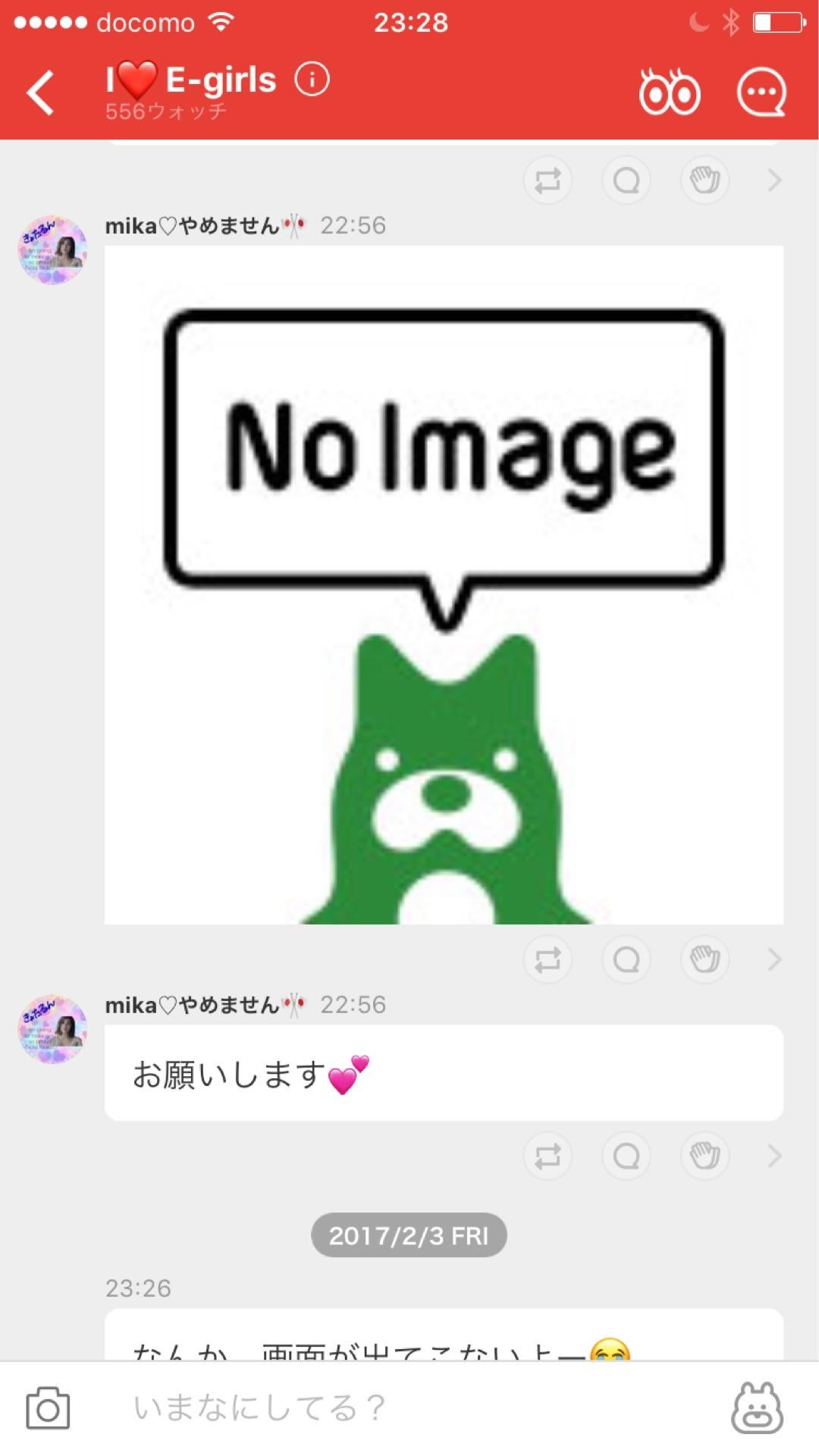Expand the chevron next to the No Image post reactions
The width and height of the screenshot is (819, 1456).
(x=772, y=959)
